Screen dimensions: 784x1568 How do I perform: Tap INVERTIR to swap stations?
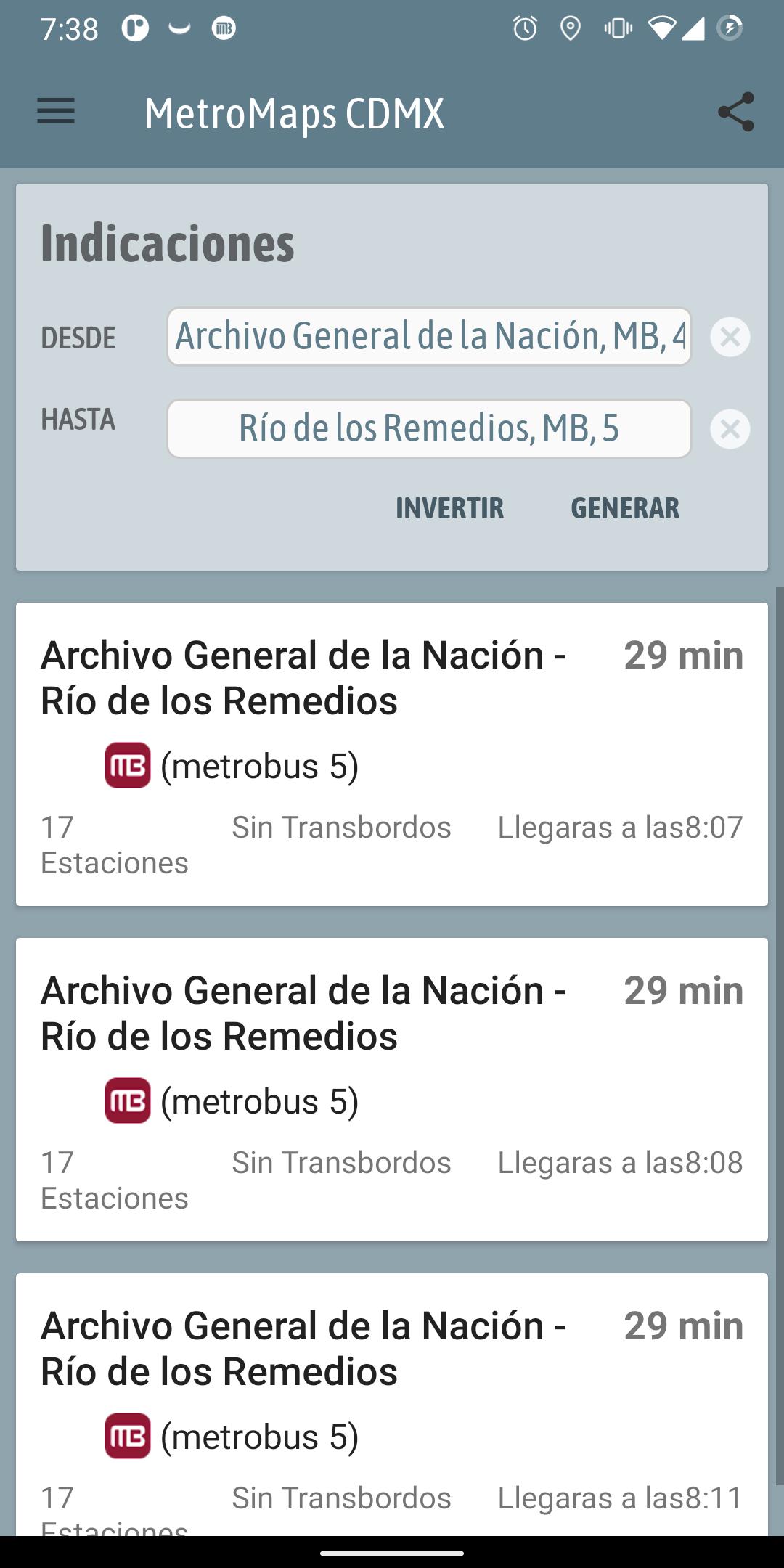[x=449, y=508]
